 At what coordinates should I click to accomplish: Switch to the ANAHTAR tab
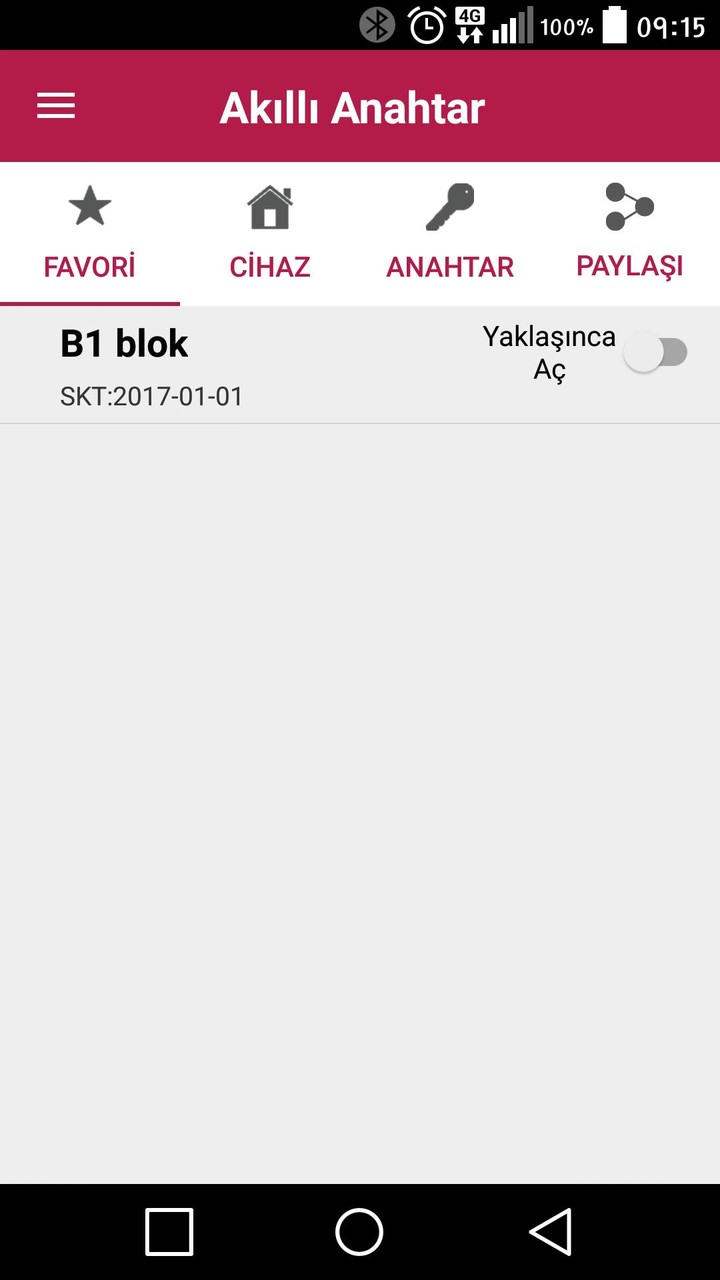click(x=450, y=265)
